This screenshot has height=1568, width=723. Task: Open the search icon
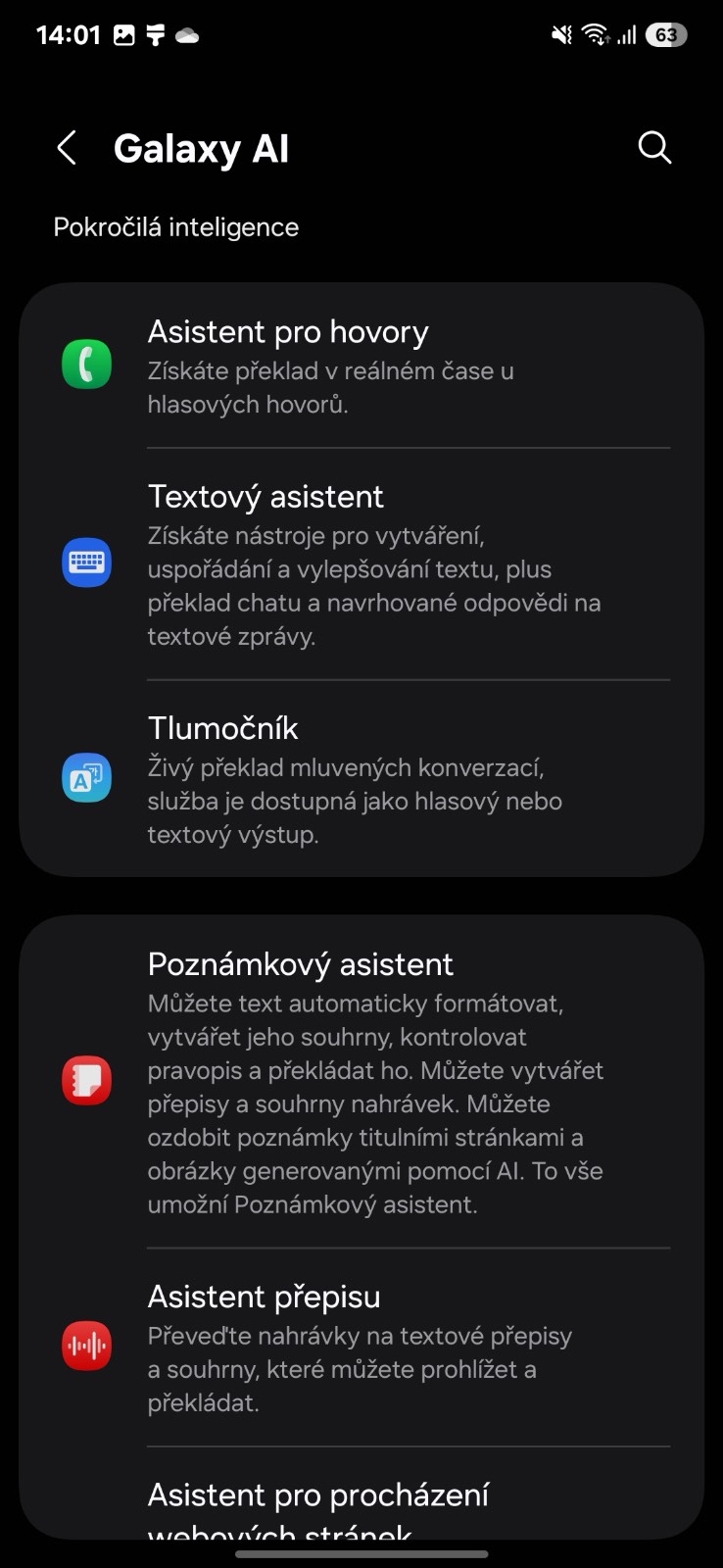click(654, 148)
